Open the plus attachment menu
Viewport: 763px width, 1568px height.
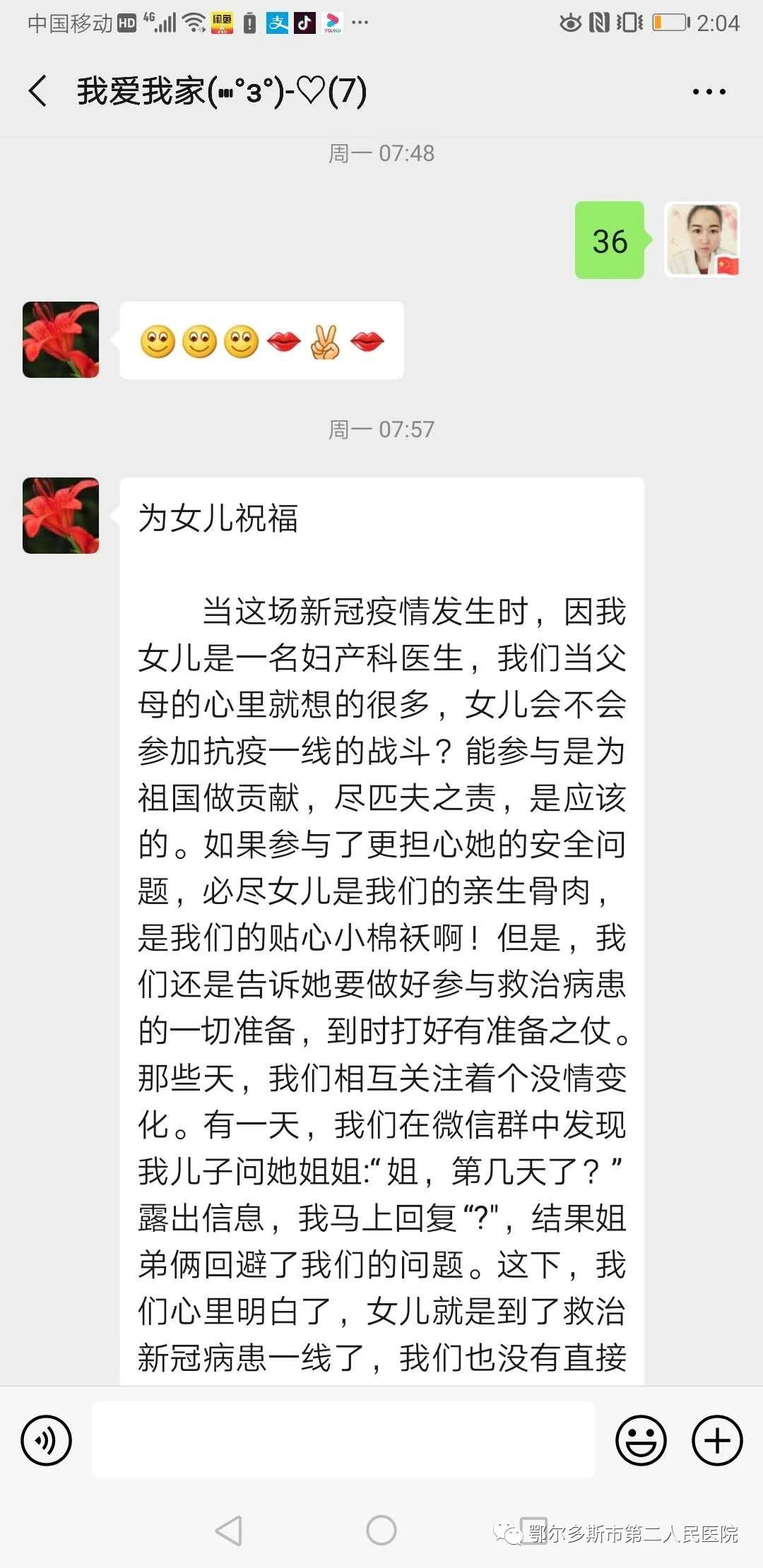click(x=717, y=1439)
